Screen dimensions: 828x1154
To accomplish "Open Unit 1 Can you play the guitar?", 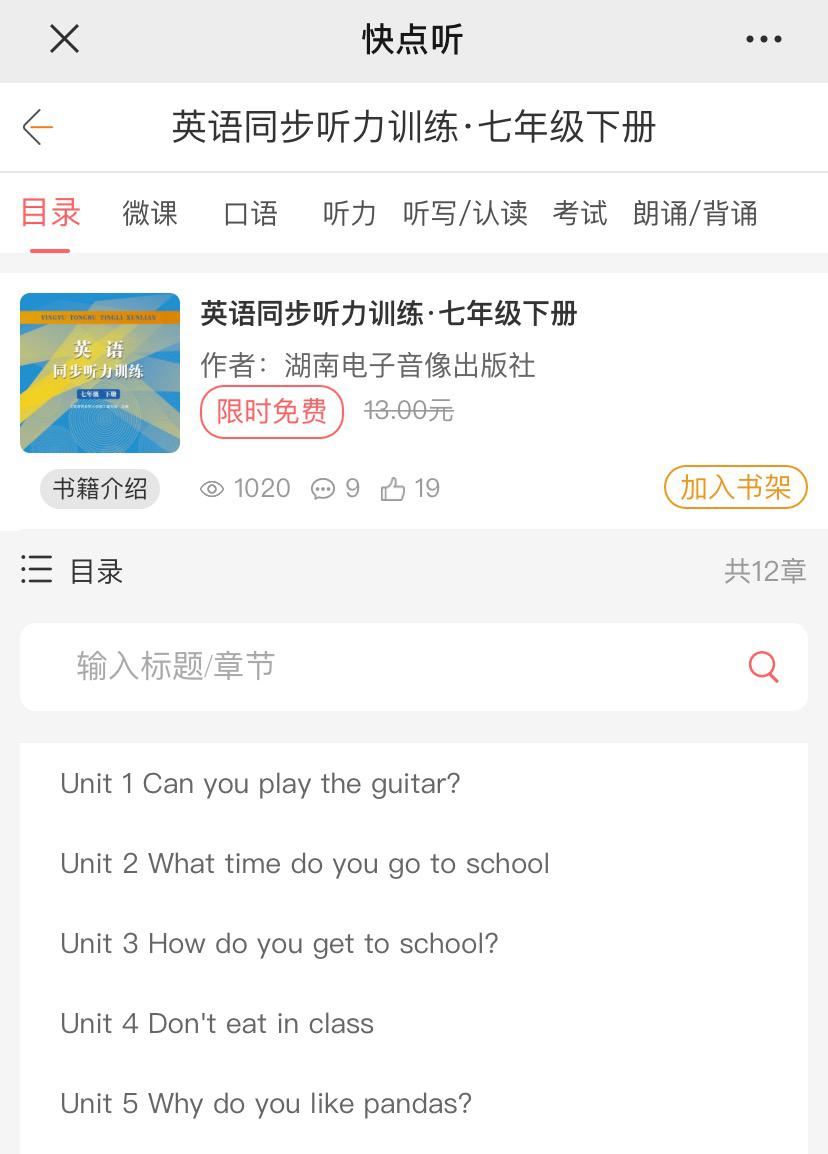I will coord(260,783).
